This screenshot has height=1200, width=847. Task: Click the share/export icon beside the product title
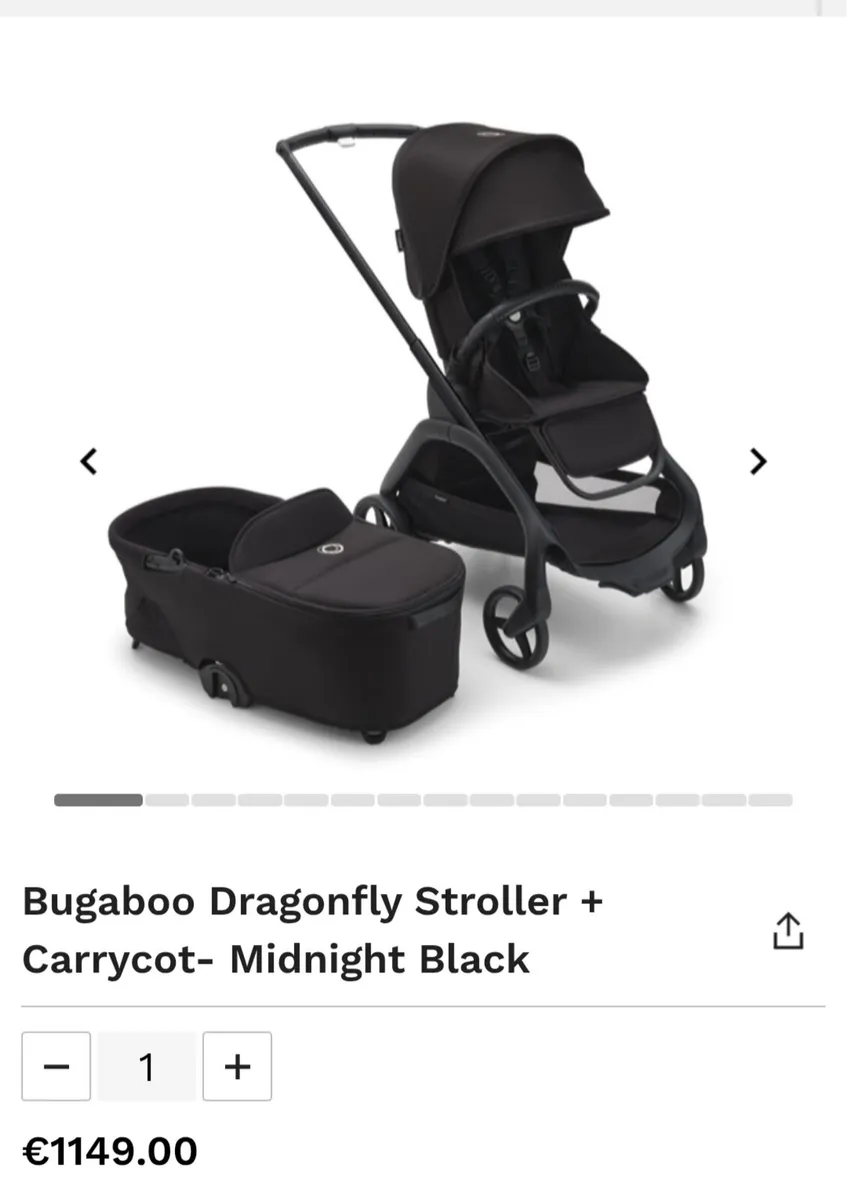(790, 931)
